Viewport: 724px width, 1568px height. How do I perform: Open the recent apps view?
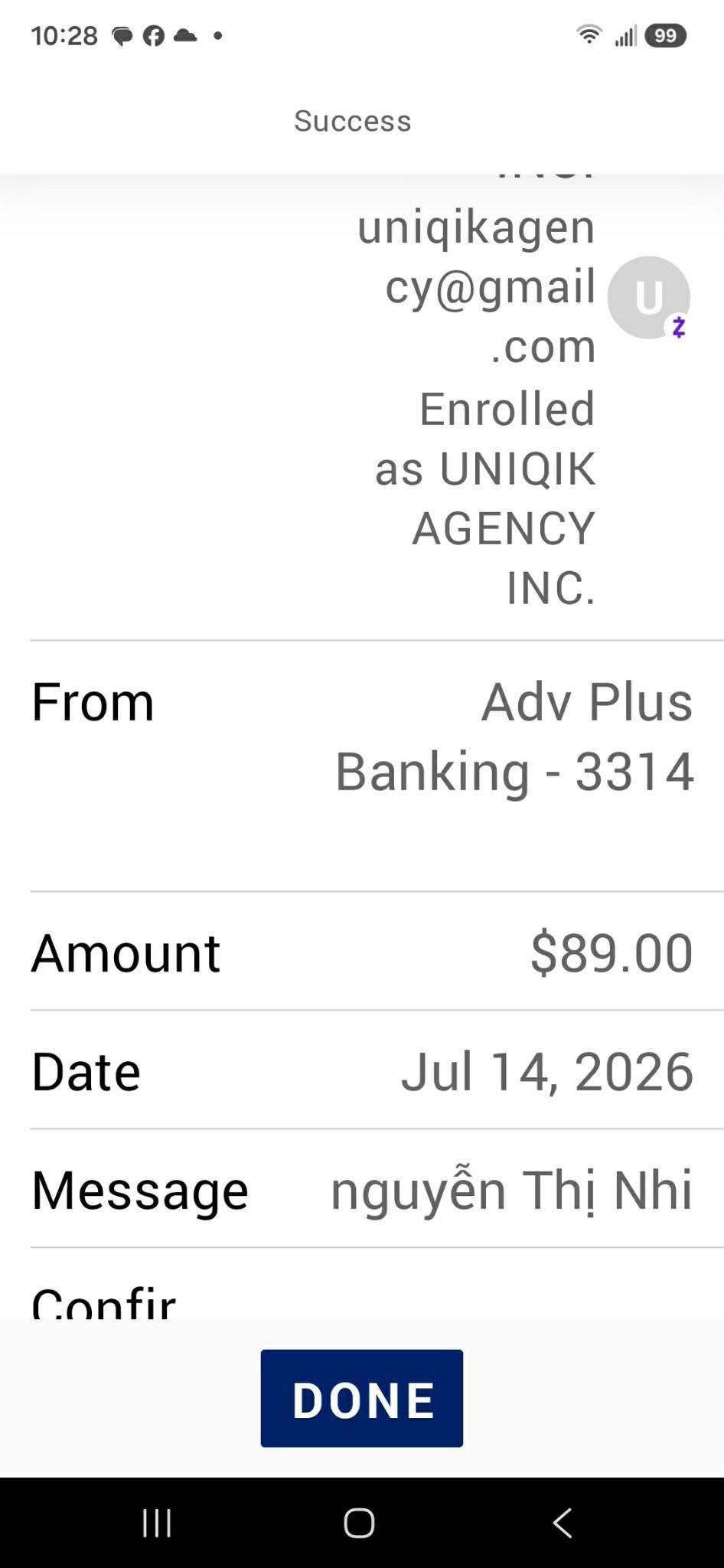pyautogui.click(x=157, y=1523)
